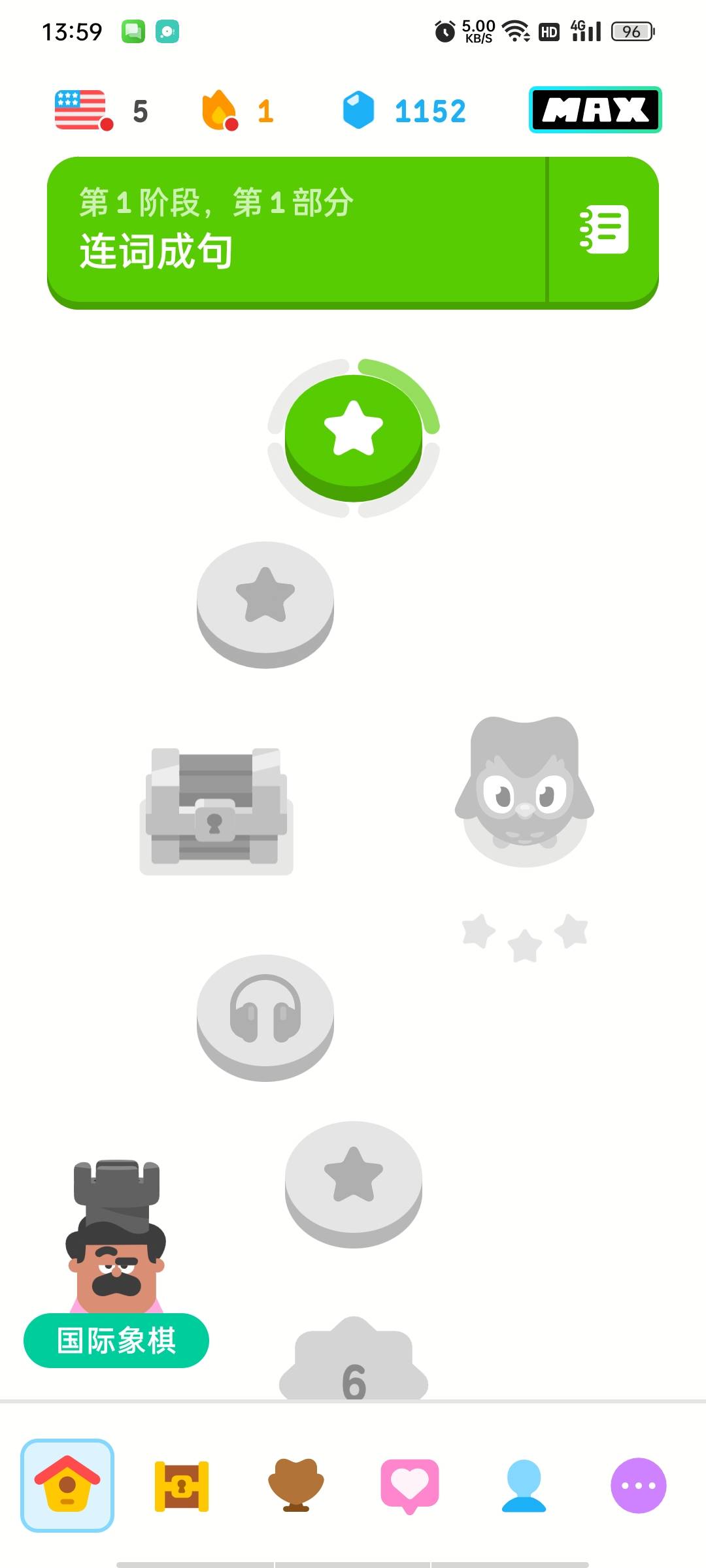Open the gems shop with 1152 gems

pos(404,110)
